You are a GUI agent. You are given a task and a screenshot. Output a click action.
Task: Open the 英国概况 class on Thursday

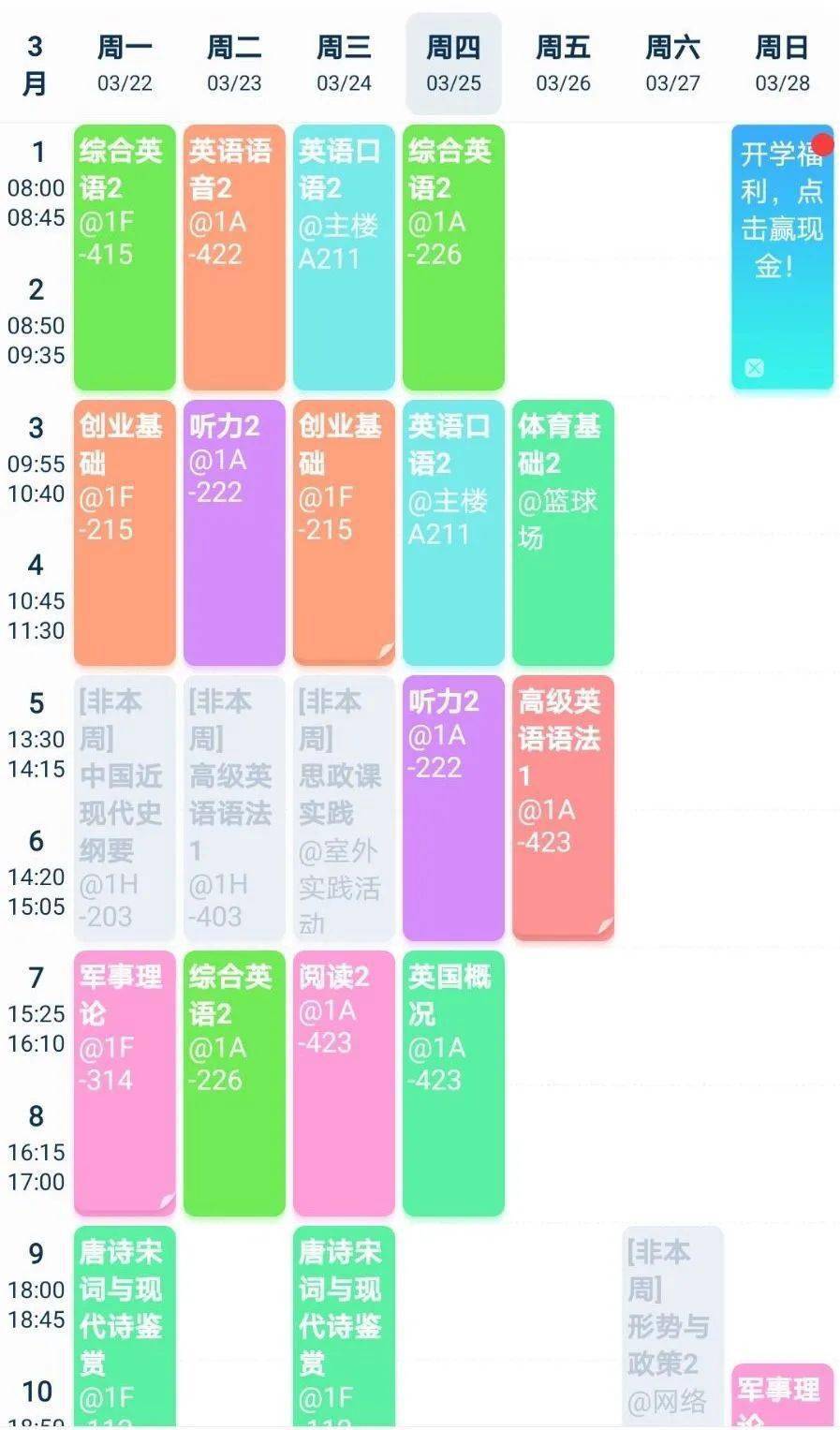tap(453, 1083)
